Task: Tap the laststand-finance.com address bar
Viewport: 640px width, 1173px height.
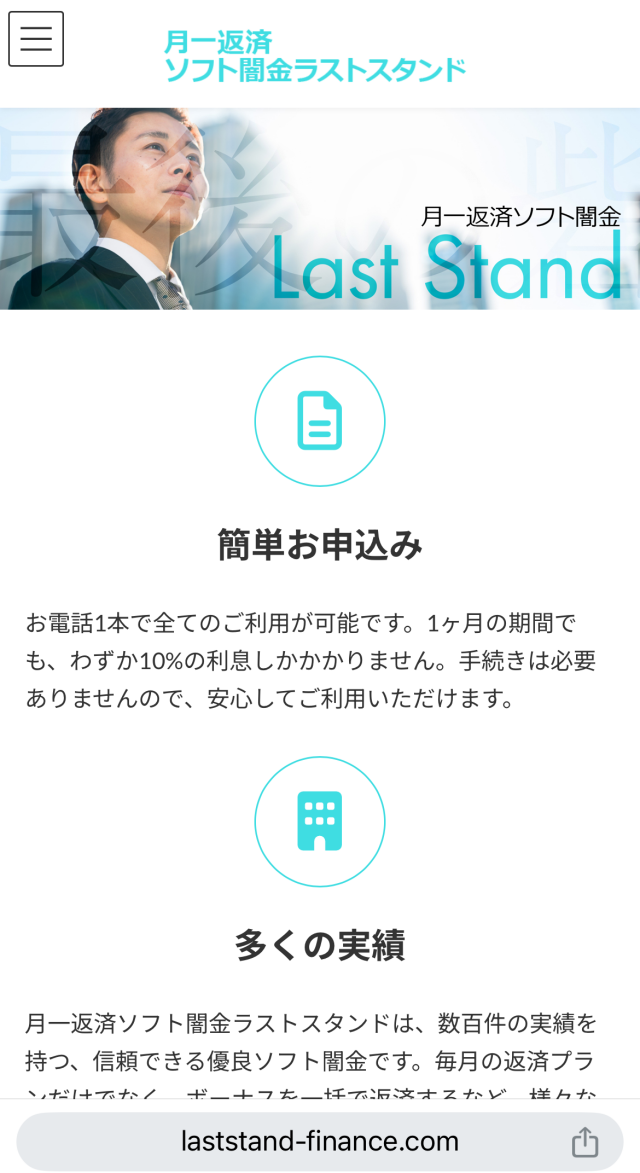Action: [x=319, y=1141]
